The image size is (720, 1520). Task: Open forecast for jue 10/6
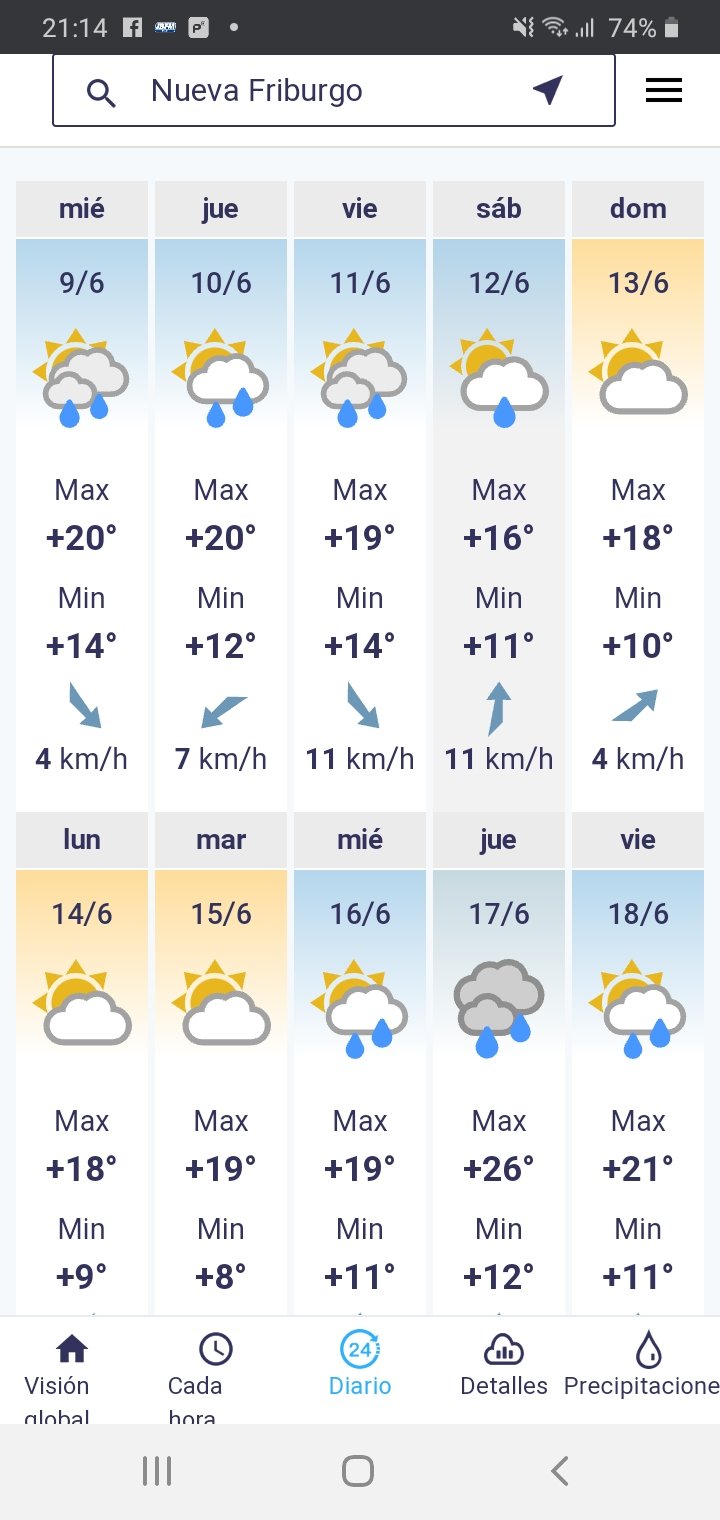pyautogui.click(x=221, y=494)
